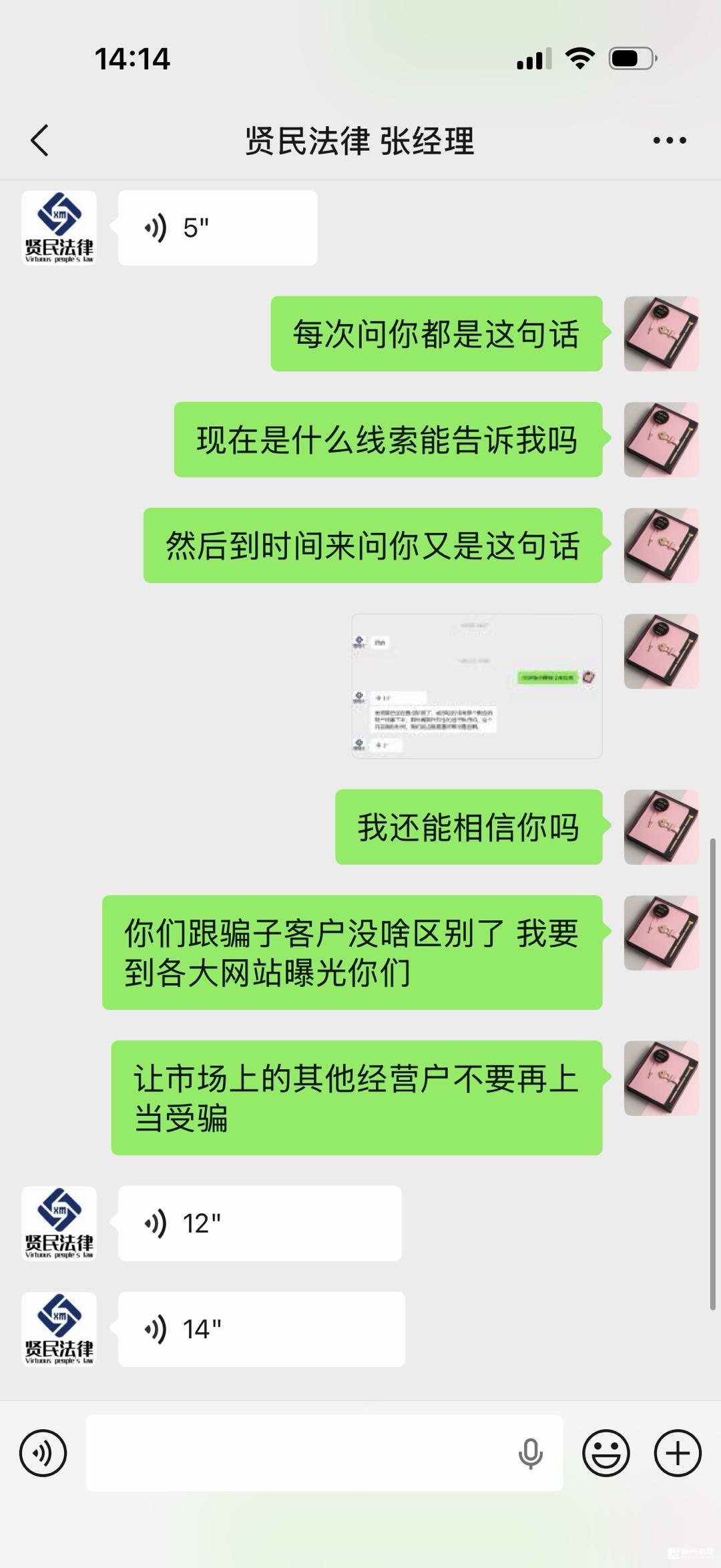Focus the message text field
Image resolution: width=721 pixels, height=1568 pixels.
click(x=300, y=1452)
